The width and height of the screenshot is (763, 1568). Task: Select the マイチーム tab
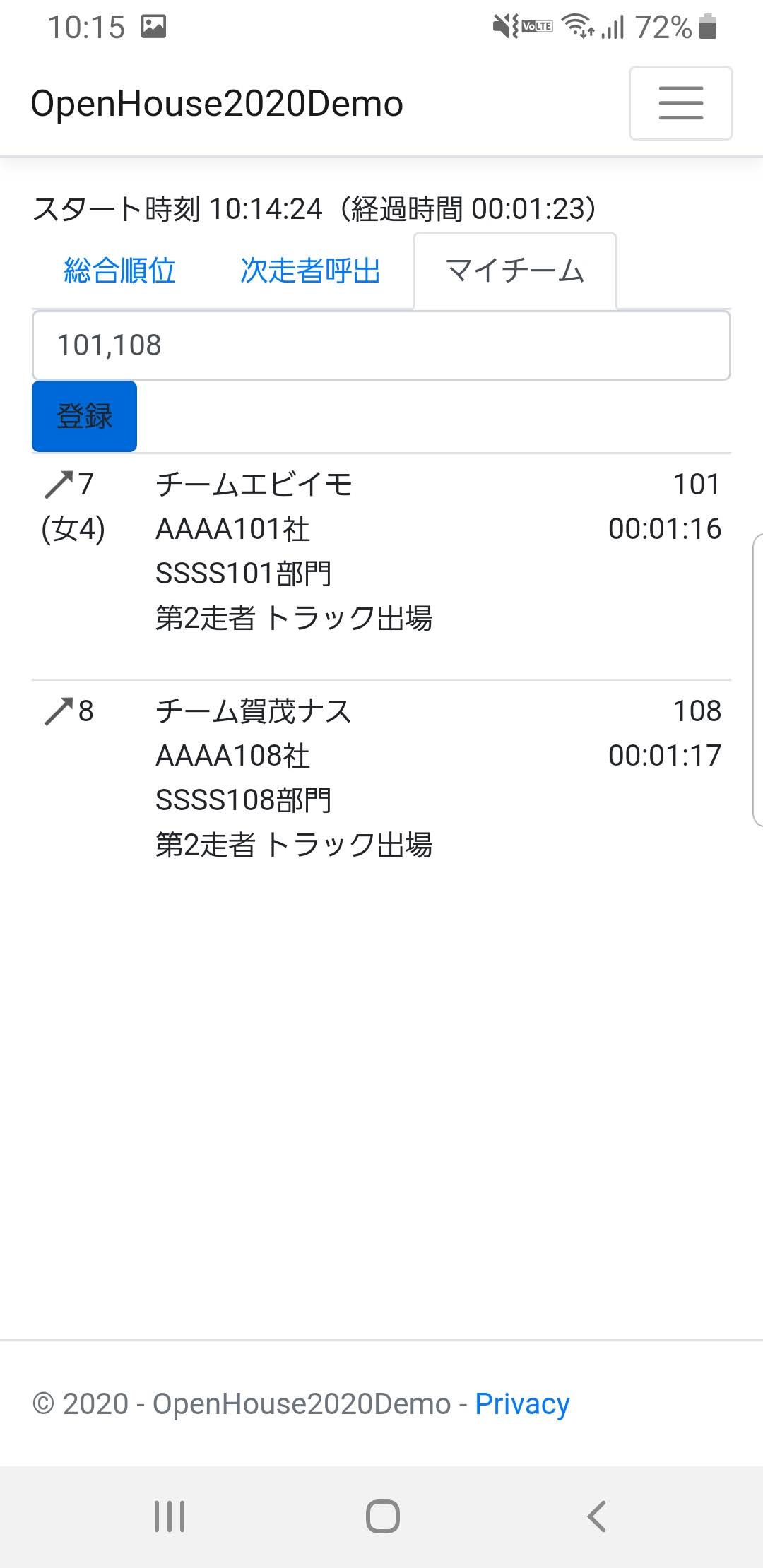click(514, 271)
